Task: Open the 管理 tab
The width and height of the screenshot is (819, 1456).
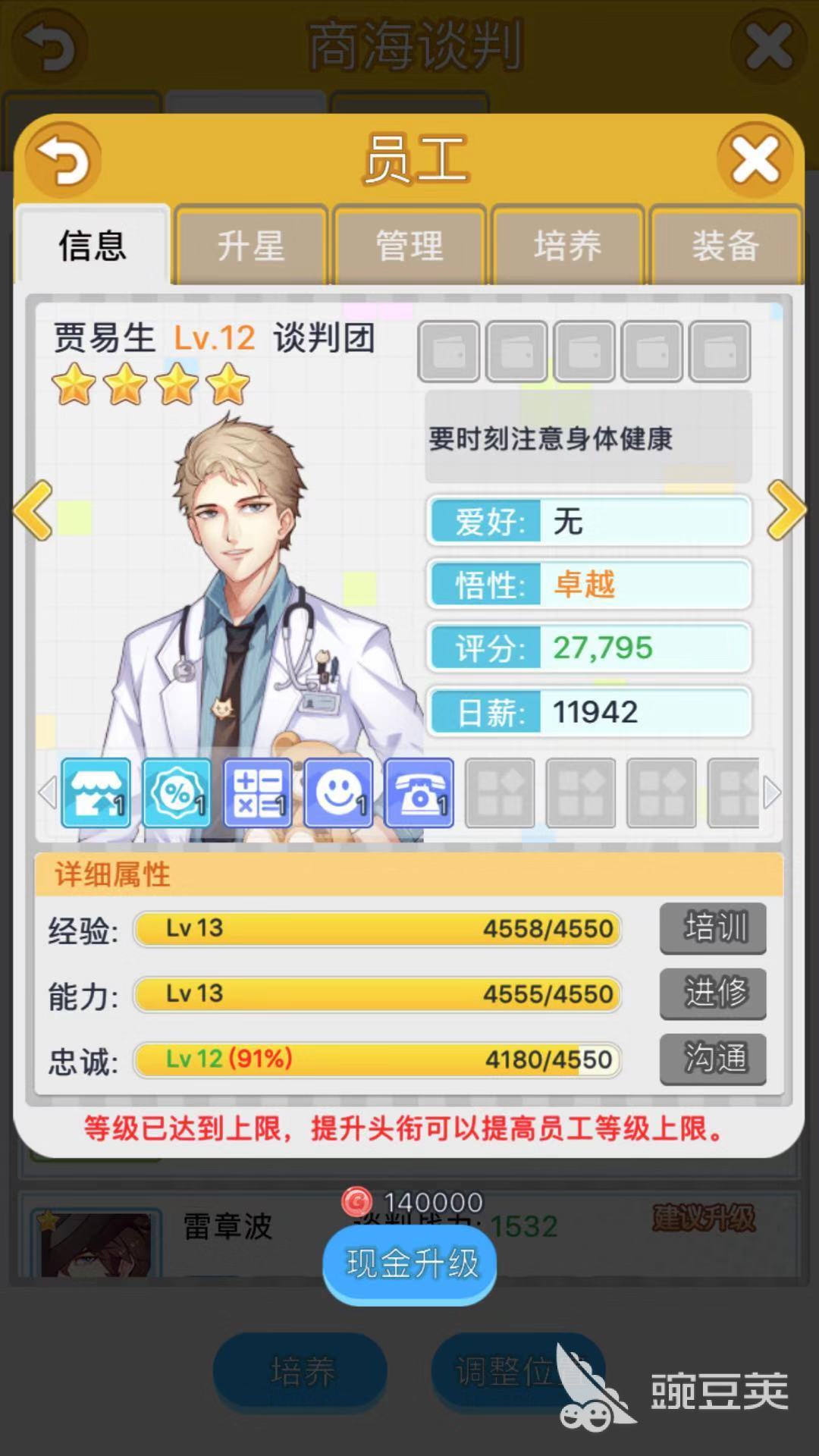Action: 409,246
